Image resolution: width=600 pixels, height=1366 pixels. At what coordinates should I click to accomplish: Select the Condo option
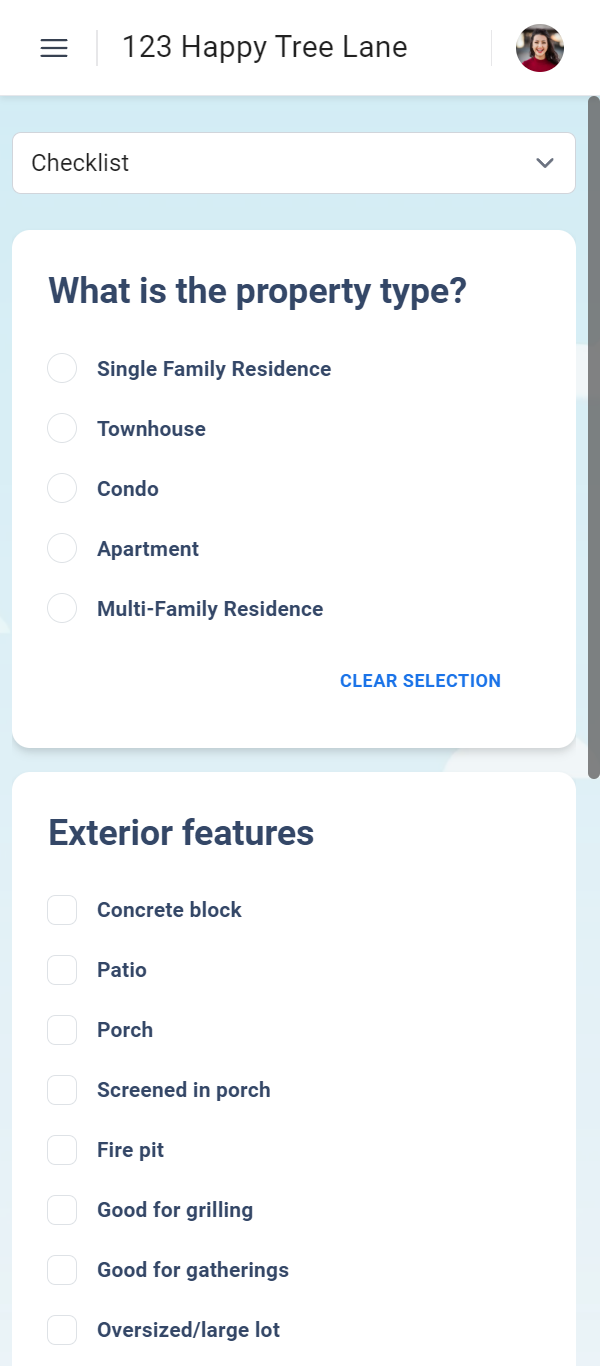click(62, 489)
